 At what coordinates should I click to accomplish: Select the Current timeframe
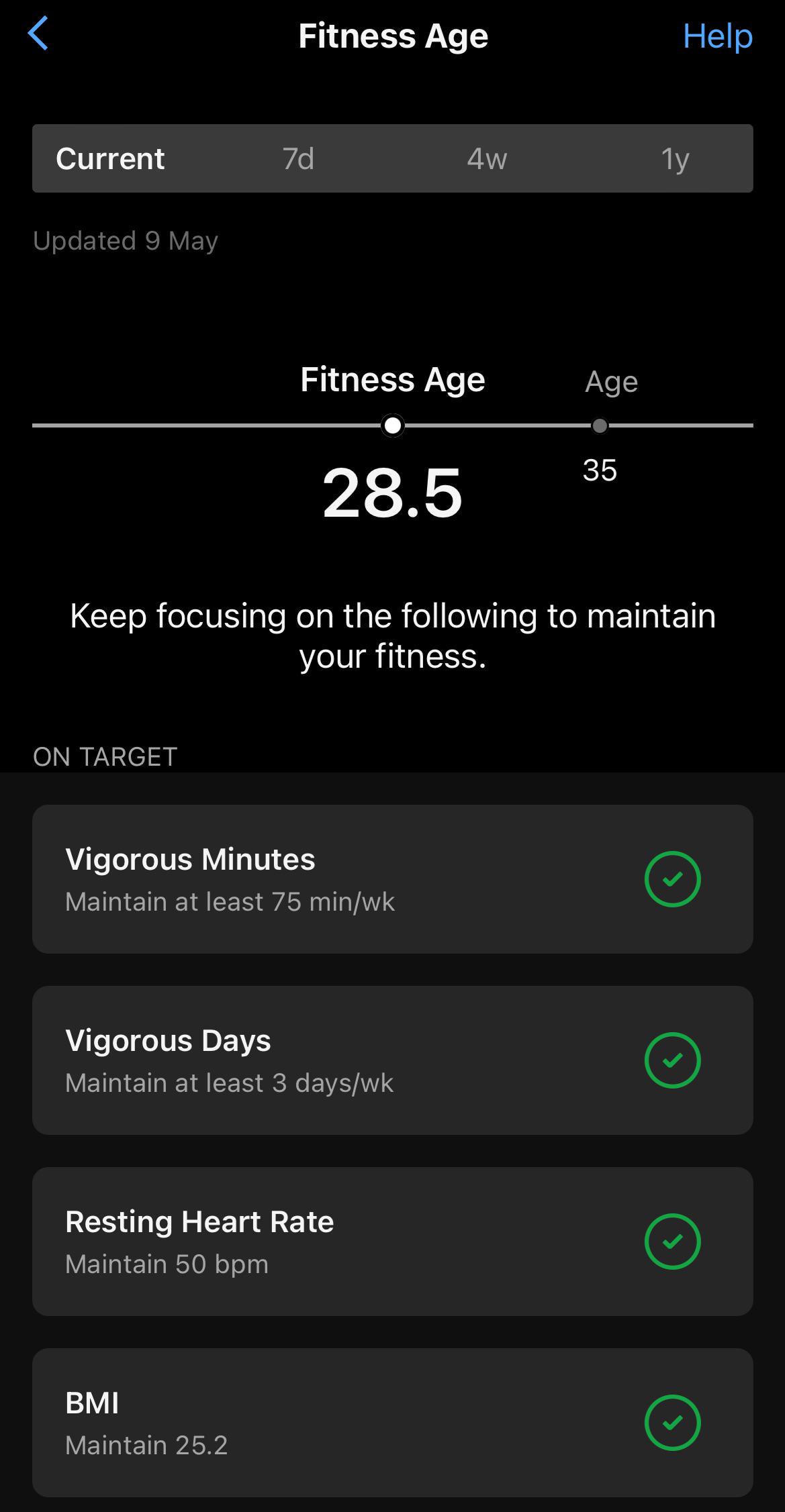click(x=110, y=158)
